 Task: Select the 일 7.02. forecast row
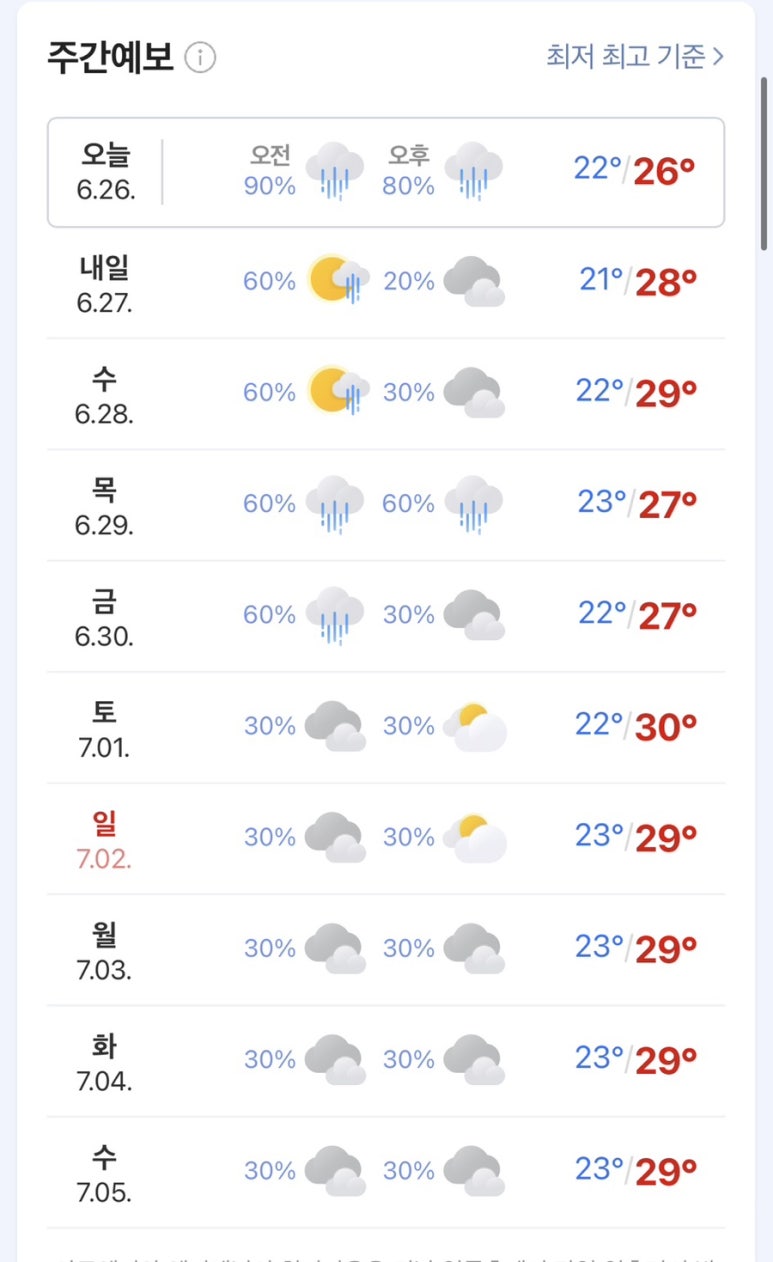385,838
